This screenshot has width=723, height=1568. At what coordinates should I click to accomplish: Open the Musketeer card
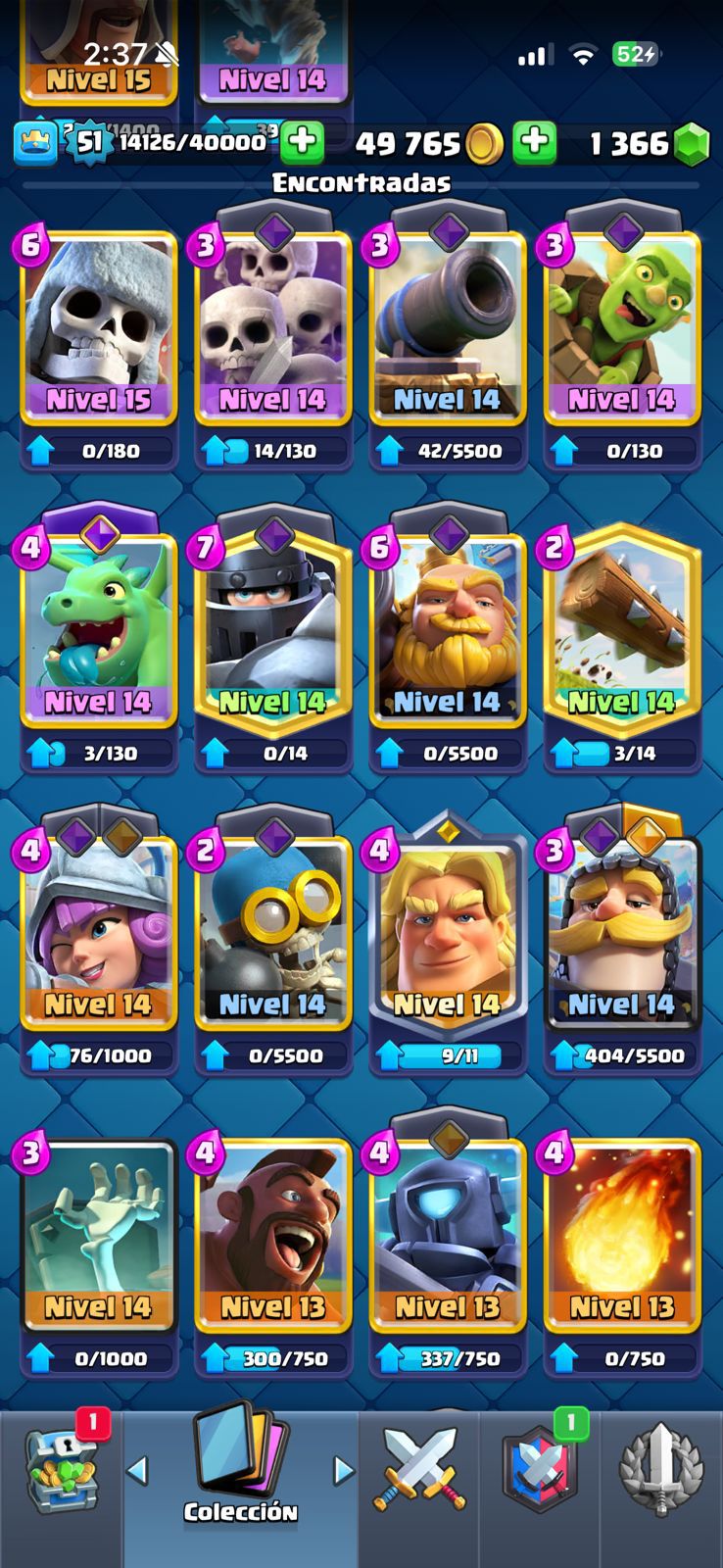coord(99,933)
